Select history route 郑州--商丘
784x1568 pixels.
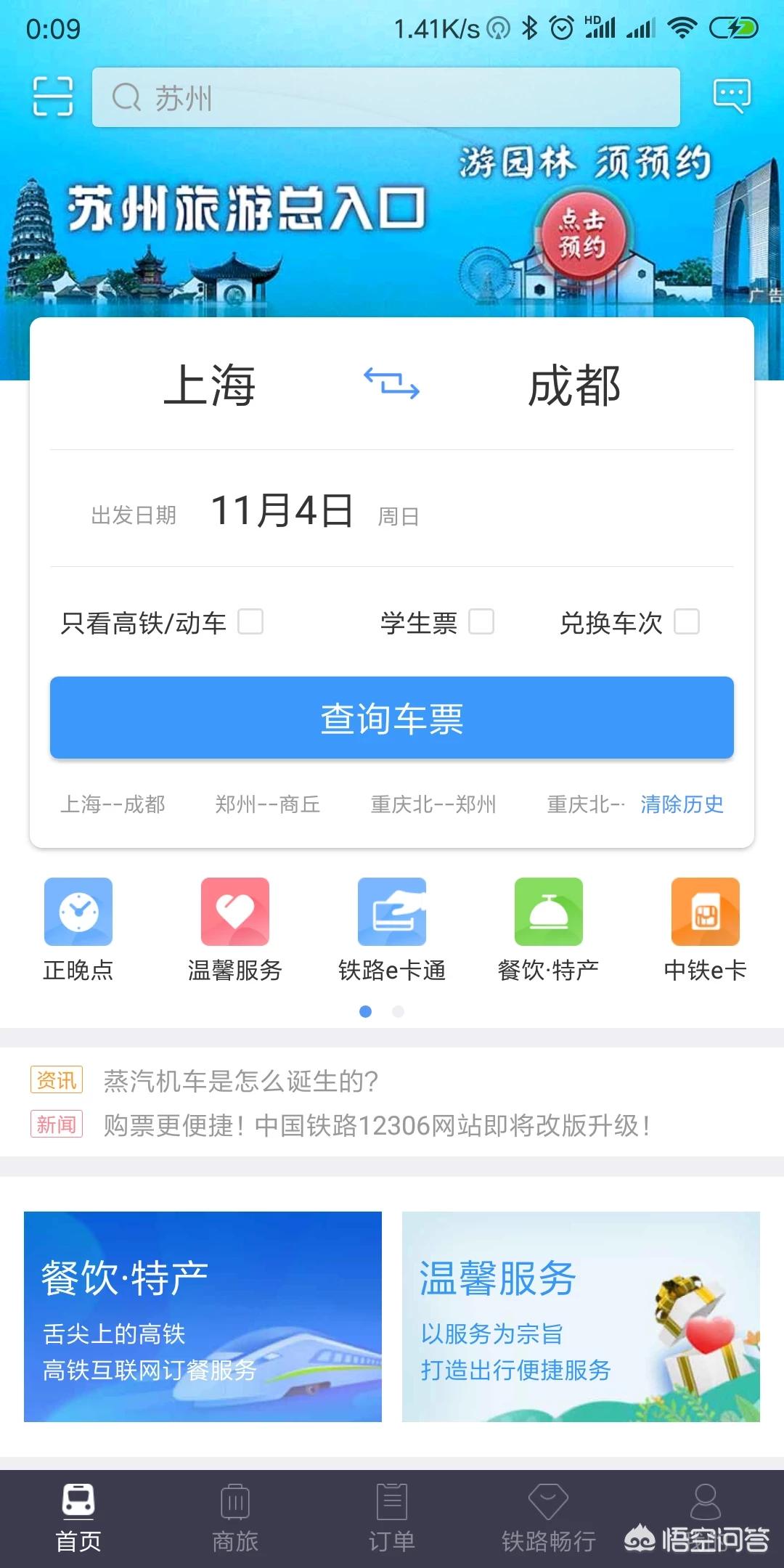[x=267, y=804]
